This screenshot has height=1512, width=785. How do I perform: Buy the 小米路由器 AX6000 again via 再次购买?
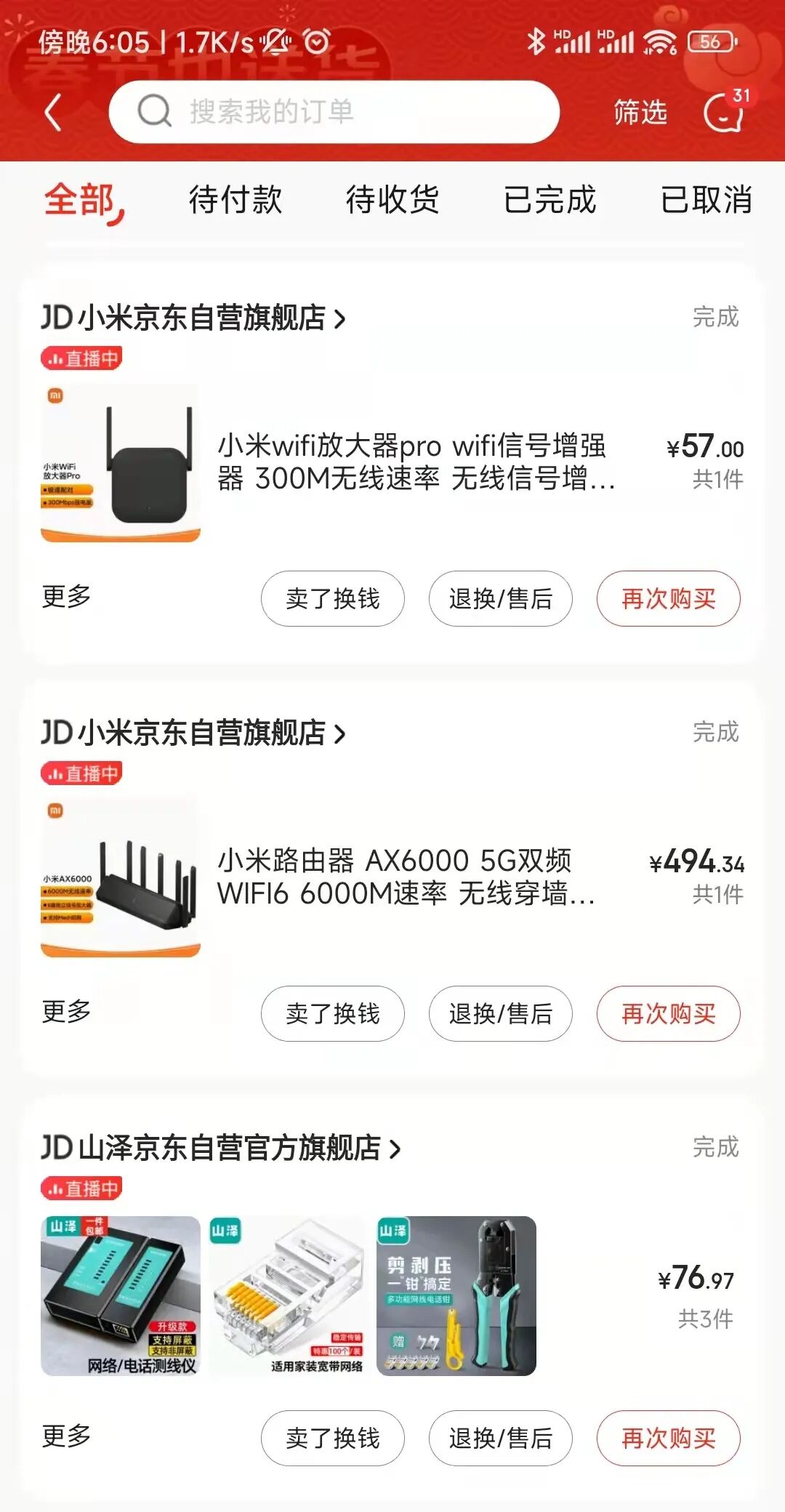(668, 1014)
